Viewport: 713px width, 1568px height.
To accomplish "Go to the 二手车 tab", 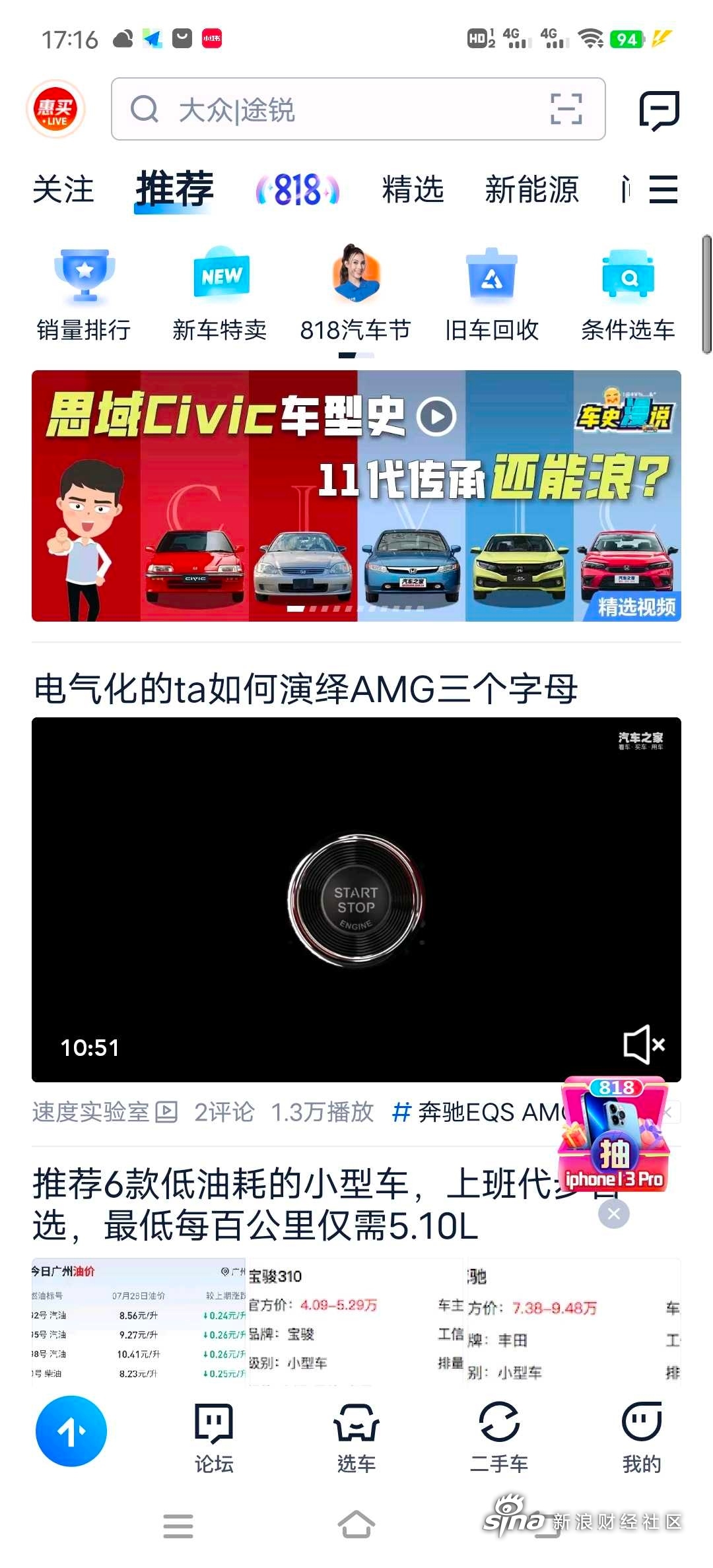I will (x=499, y=1438).
